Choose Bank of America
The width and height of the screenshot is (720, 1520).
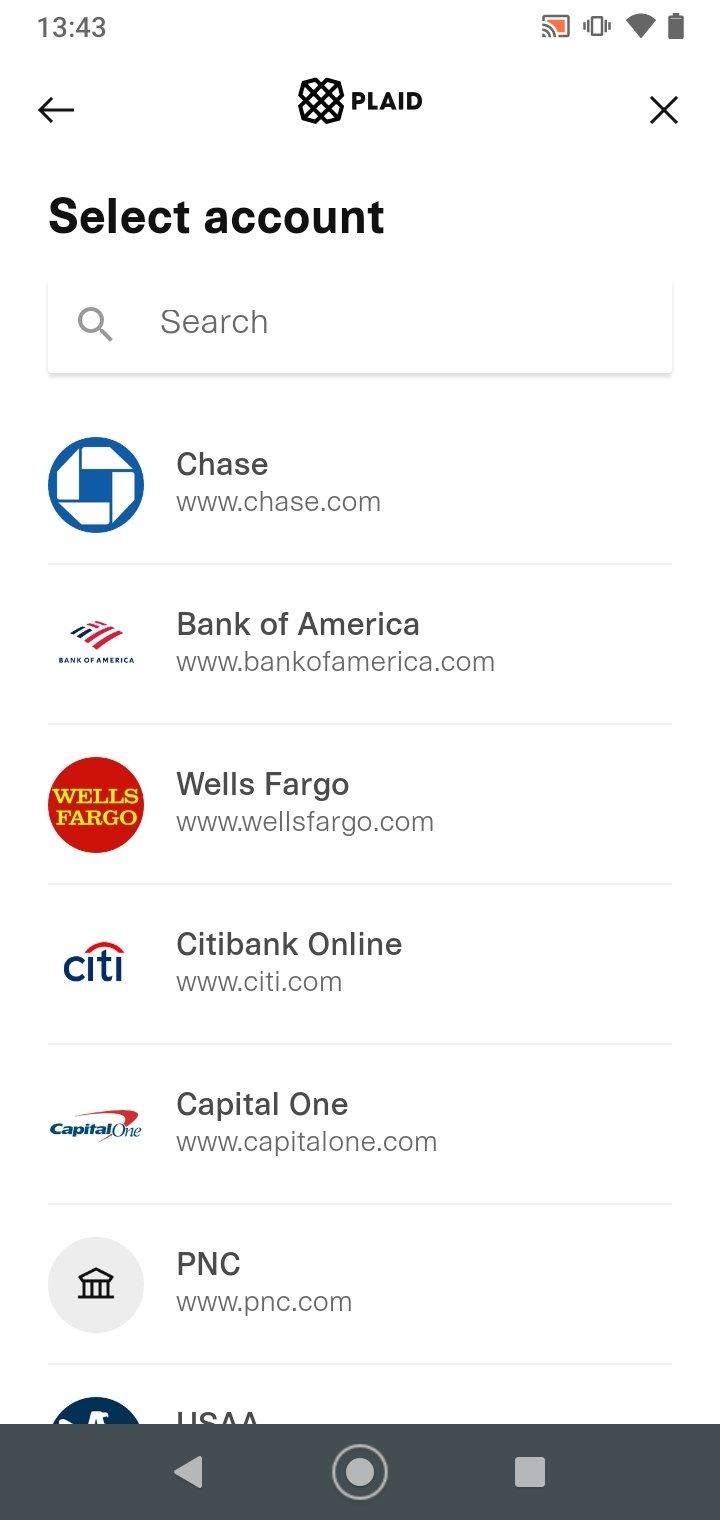click(x=360, y=644)
